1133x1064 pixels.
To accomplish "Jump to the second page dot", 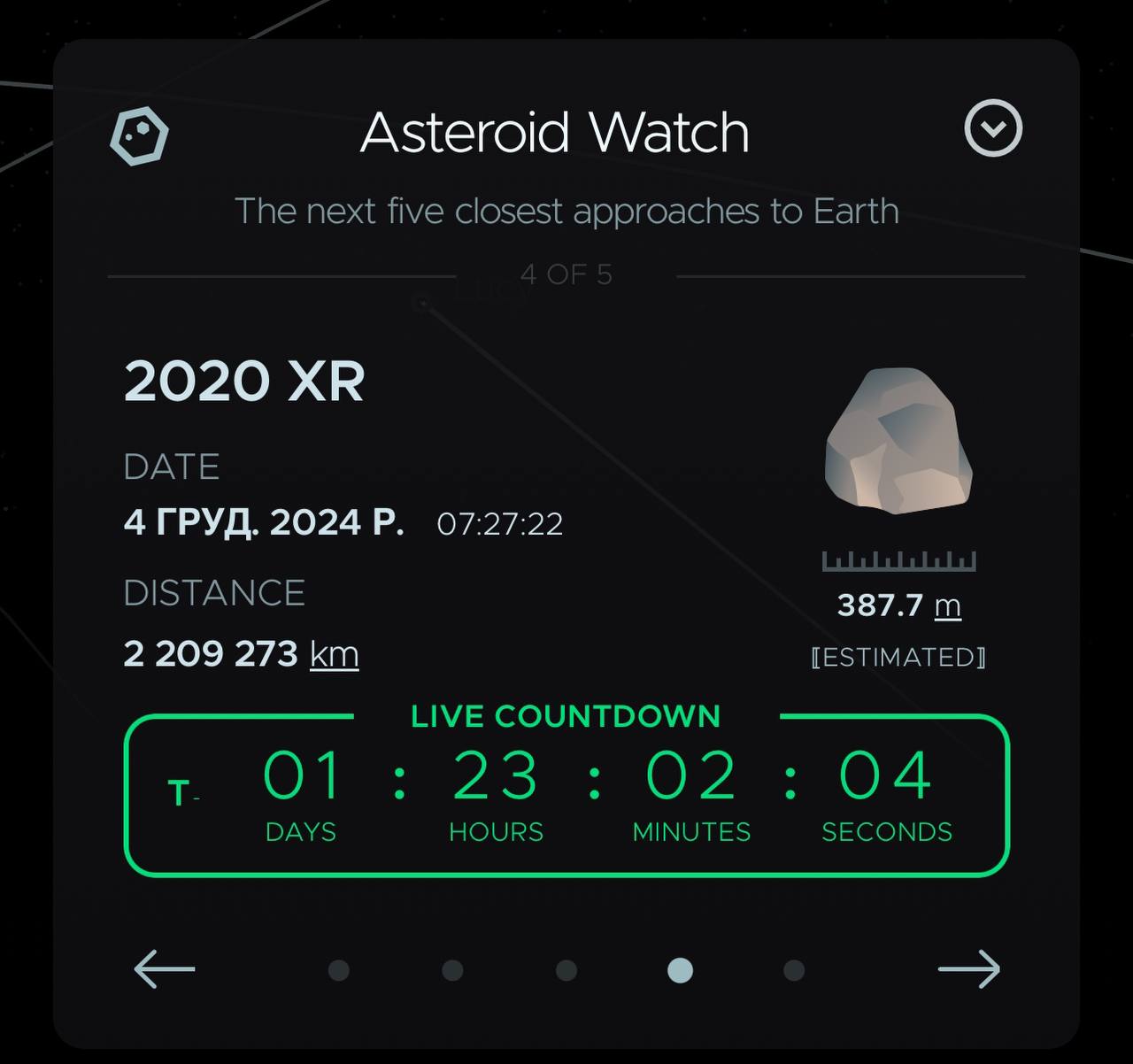I will (x=452, y=970).
